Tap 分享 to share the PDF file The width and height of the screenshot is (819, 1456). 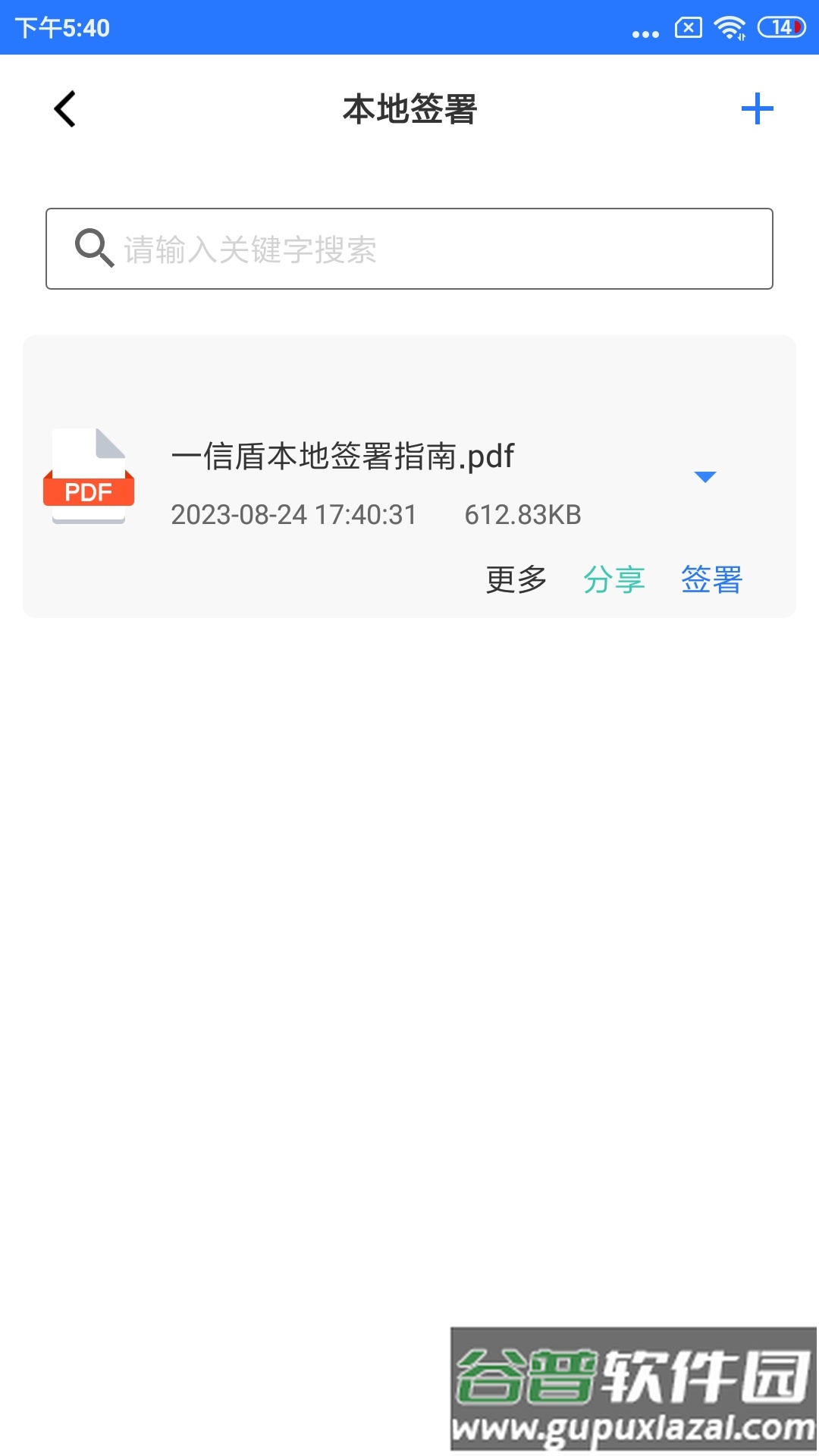point(614,580)
